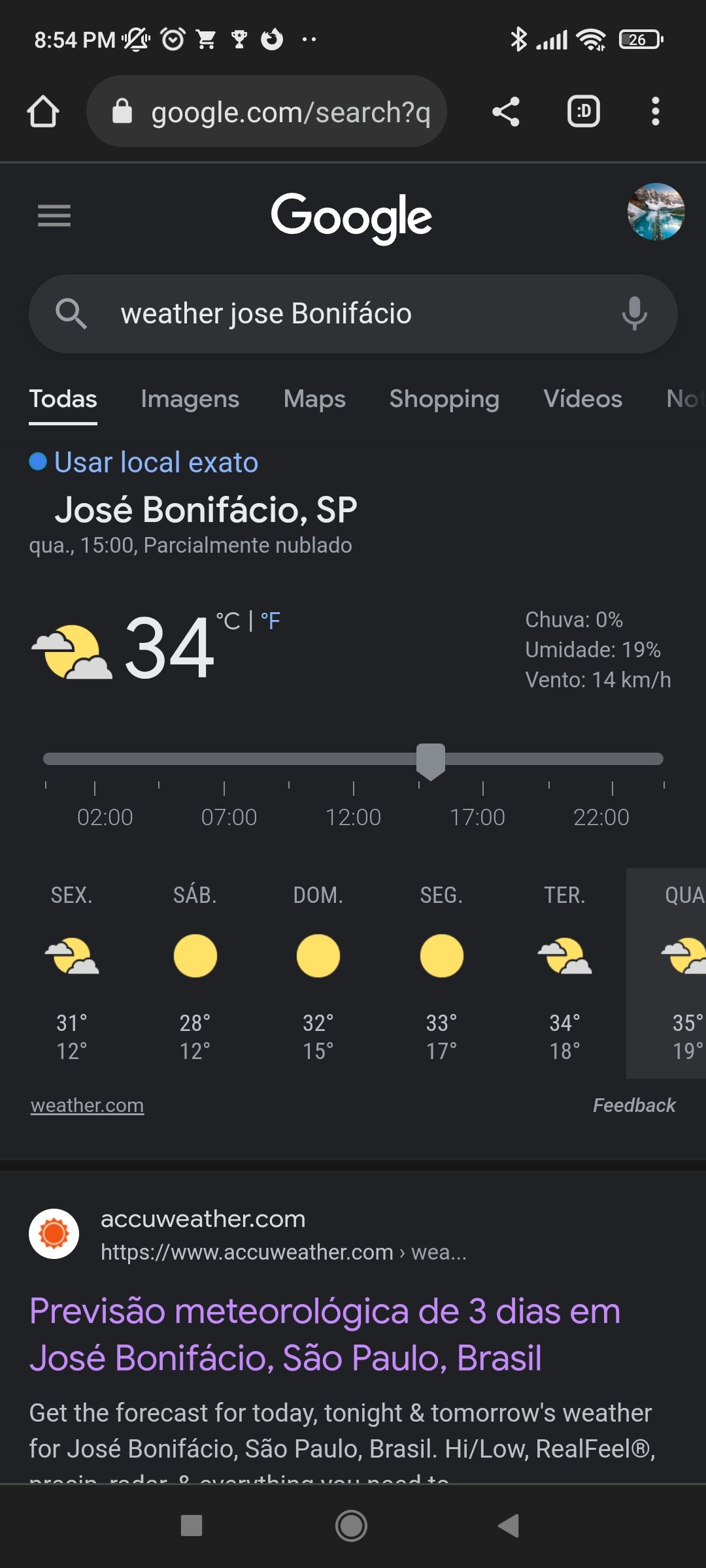
Task: Open the weather.com source link
Action: point(87,1105)
